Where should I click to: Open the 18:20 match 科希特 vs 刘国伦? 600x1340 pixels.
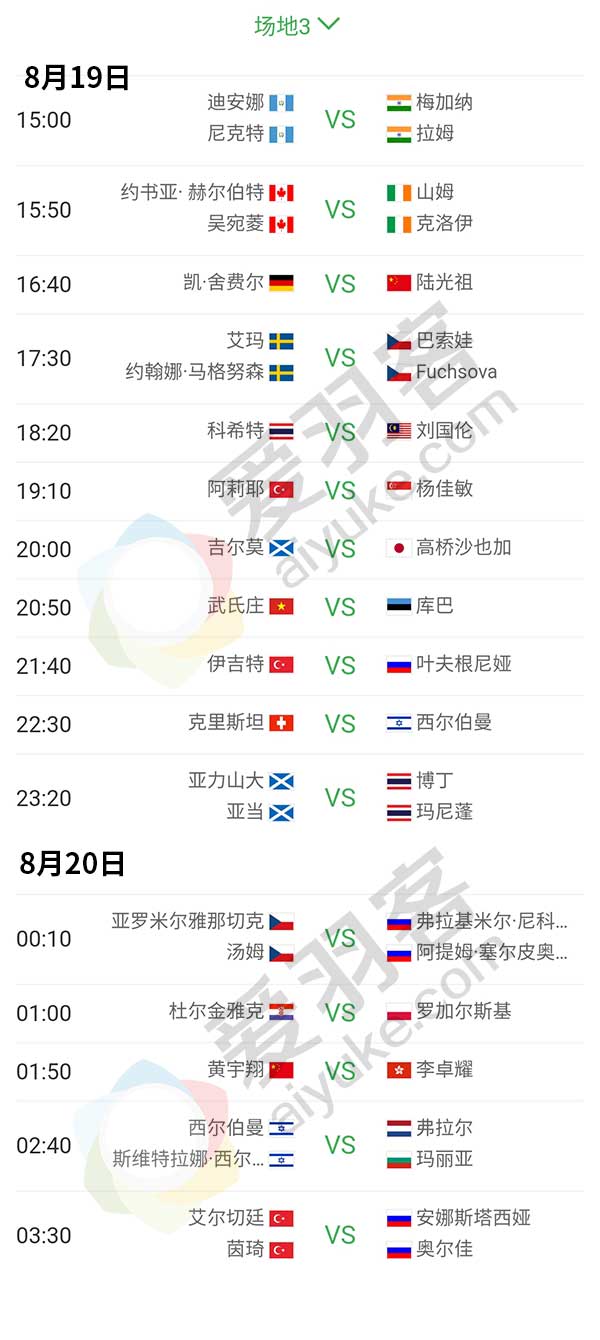coord(340,432)
